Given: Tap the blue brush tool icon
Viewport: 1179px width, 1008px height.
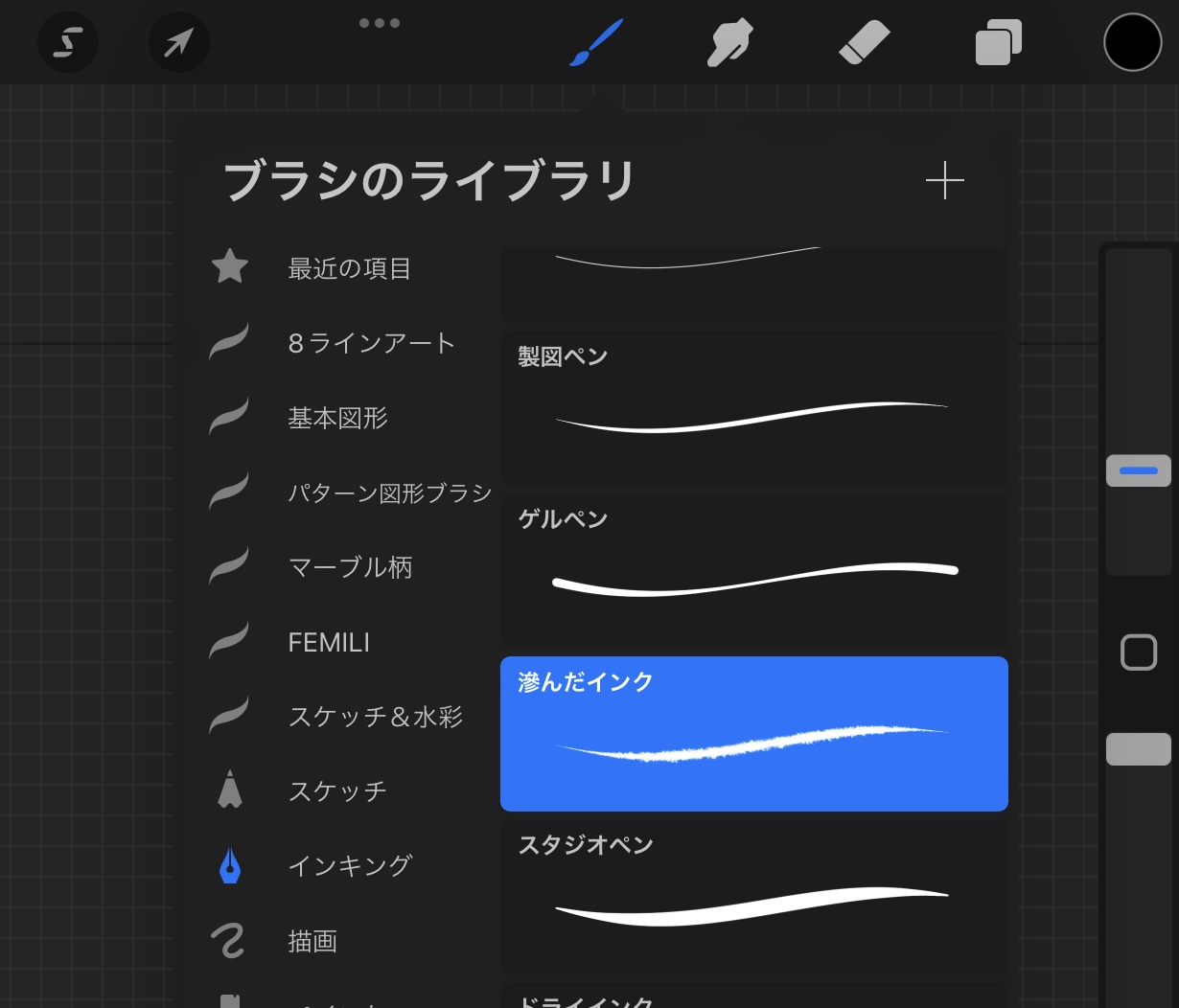Looking at the screenshot, I should point(595,43).
